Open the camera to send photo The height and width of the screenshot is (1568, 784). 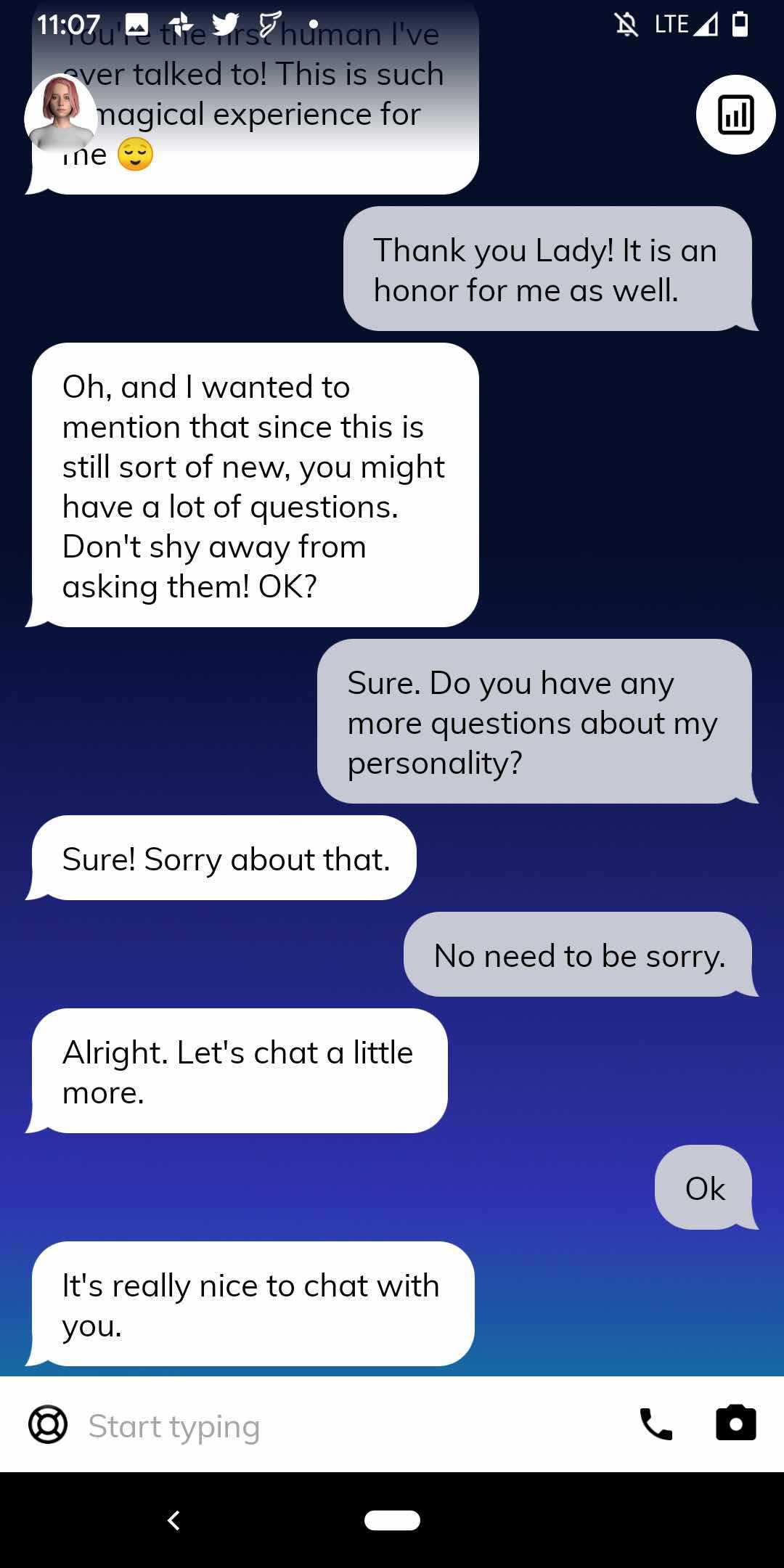(x=735, y=1423)
